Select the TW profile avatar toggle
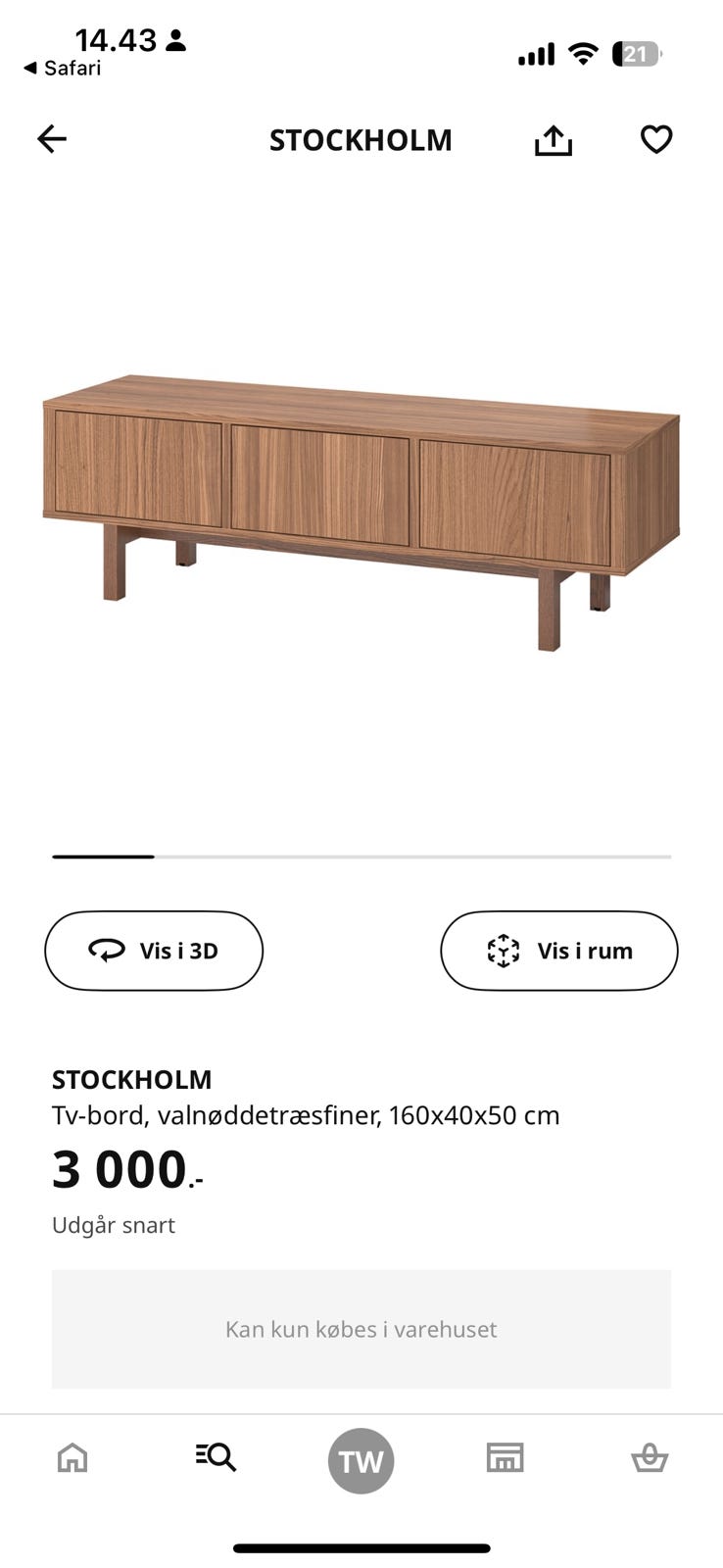The width and height of the screenshot is (723, 1568). (361, 1460)
